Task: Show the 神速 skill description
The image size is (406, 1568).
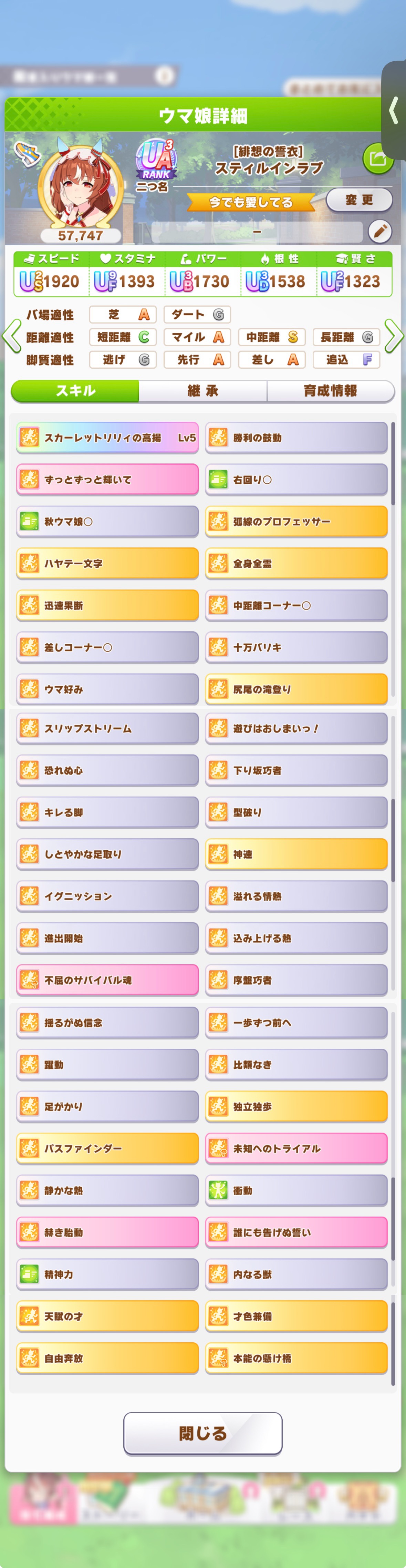Action: pyautogui.click(x=296, y=854)
